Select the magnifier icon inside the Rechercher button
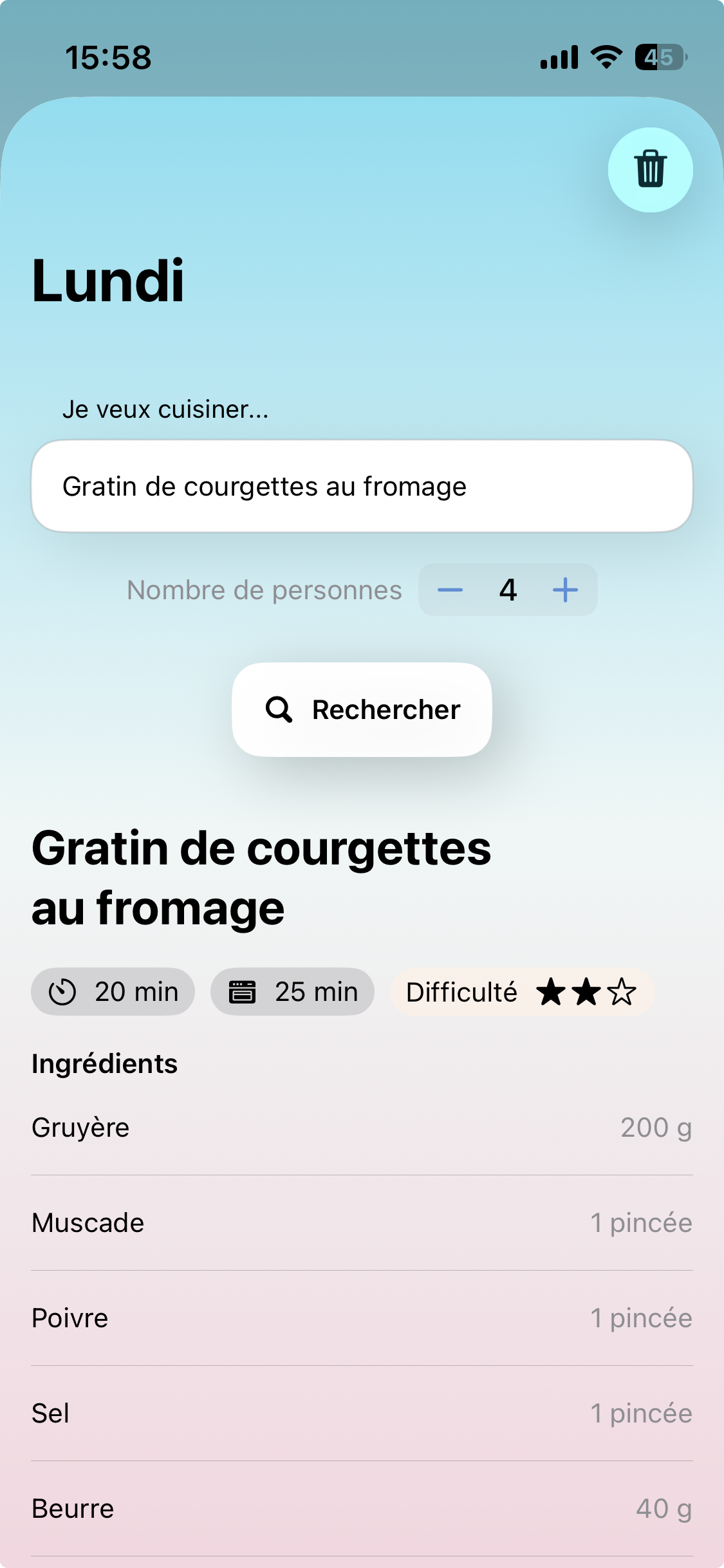 (x=279, y=709)
